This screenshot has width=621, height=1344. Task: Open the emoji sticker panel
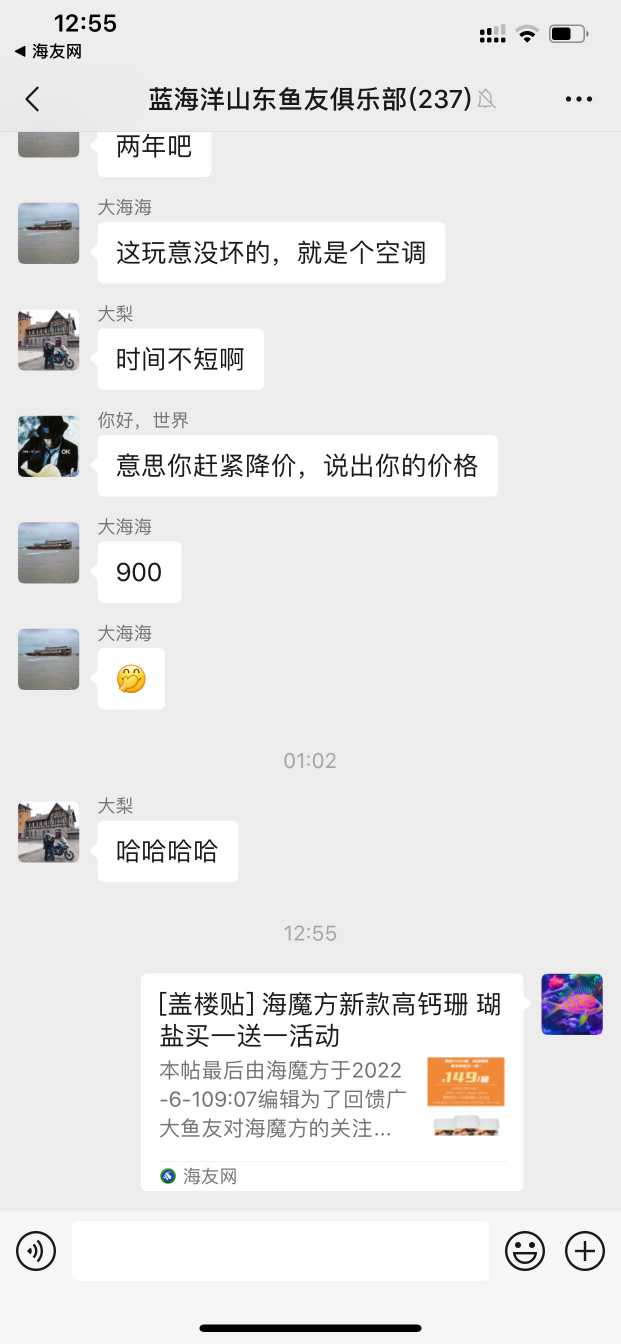click(525, 1251)
